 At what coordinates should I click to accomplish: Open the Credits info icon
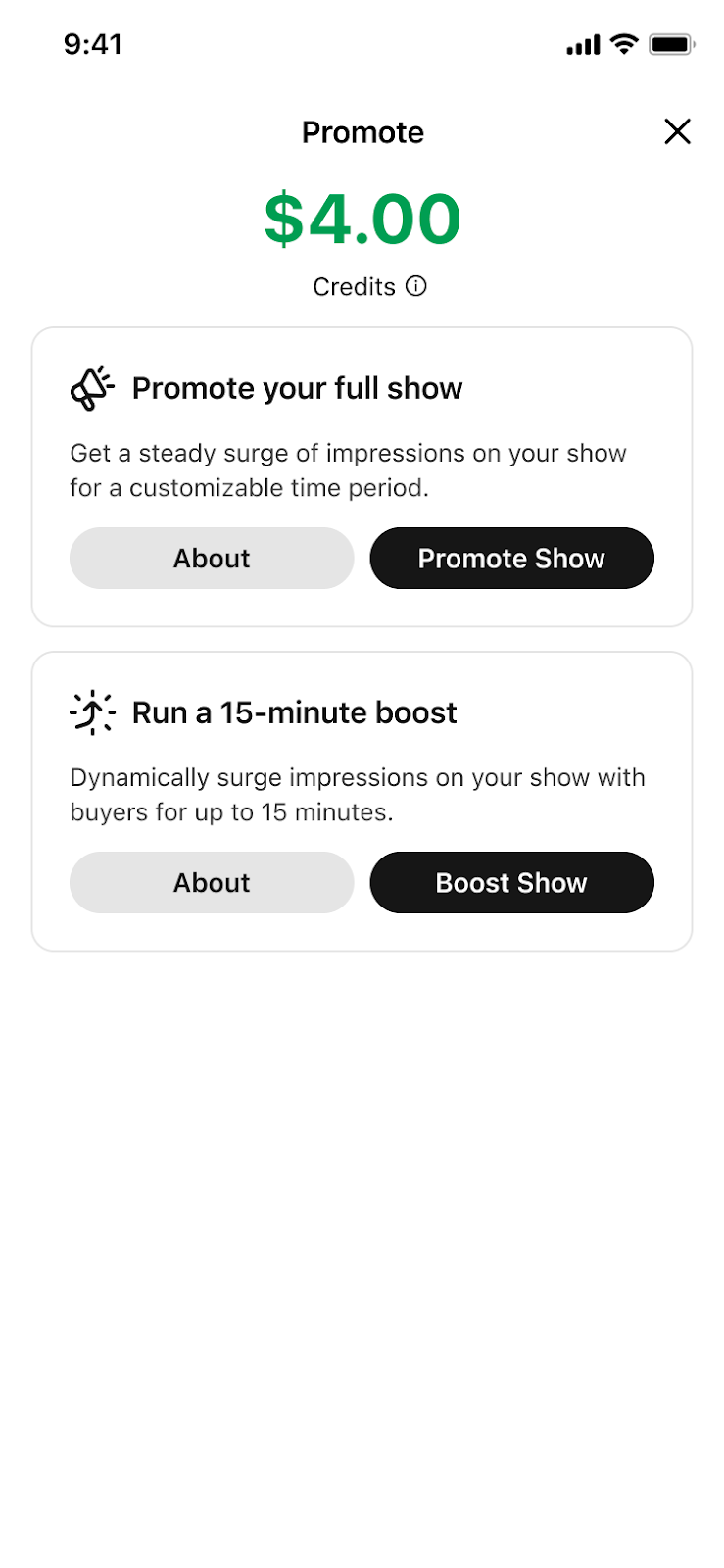tap(416, 286)
